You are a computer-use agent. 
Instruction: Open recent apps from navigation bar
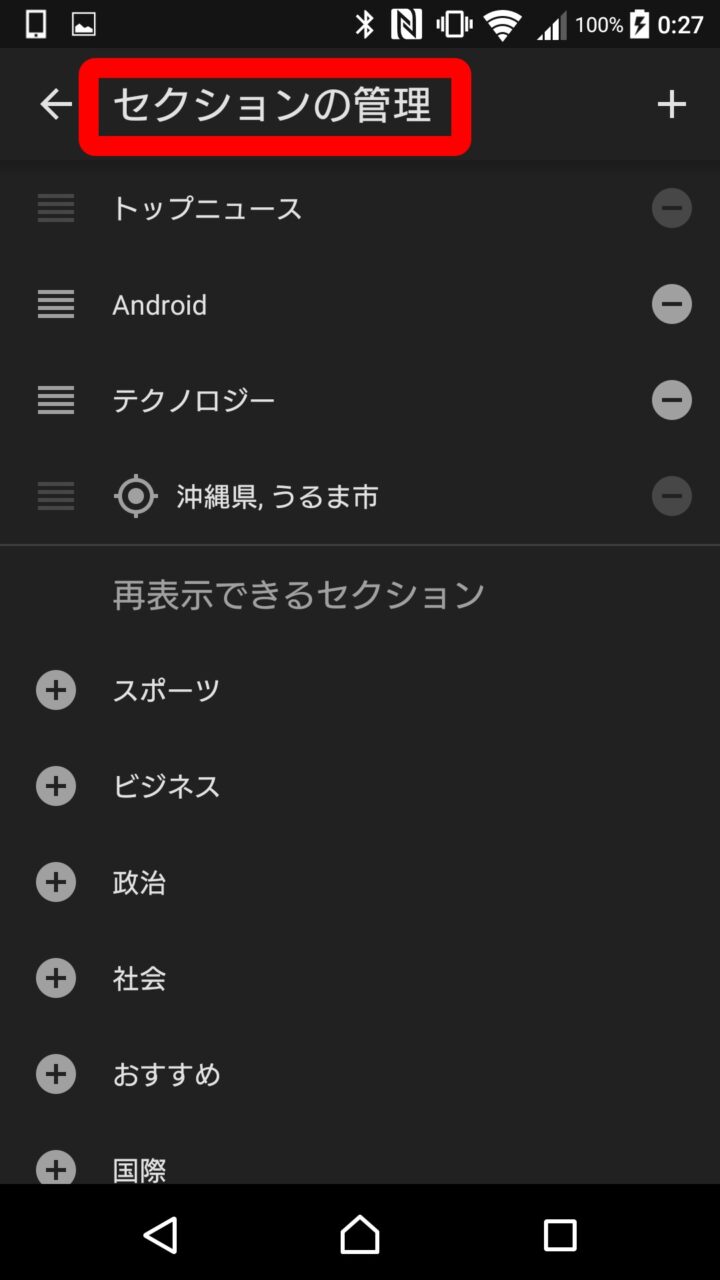pyautogui.click(x=560, y=1235)
